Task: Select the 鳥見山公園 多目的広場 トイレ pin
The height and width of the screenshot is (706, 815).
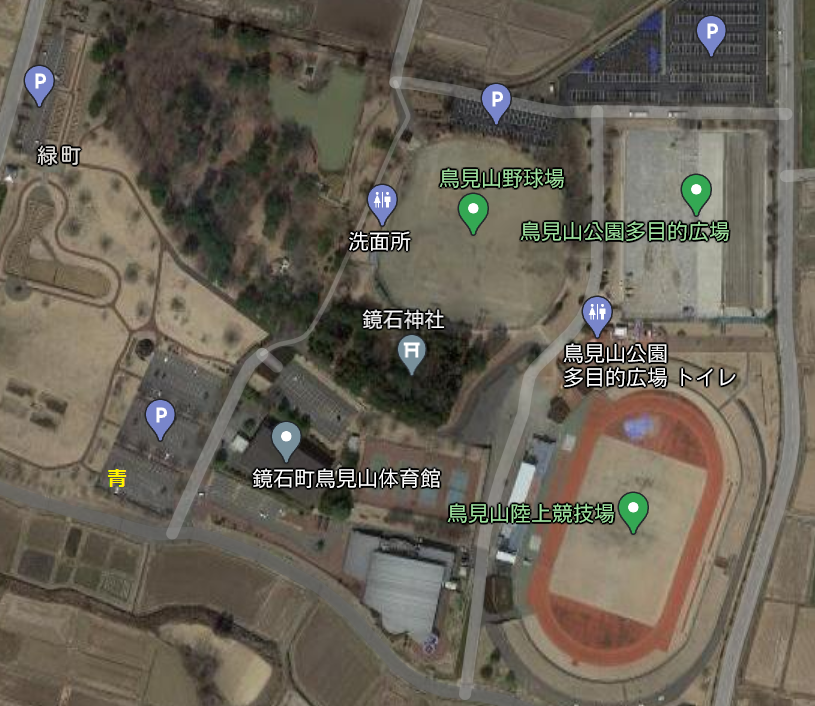Action: tap(598, 314)
